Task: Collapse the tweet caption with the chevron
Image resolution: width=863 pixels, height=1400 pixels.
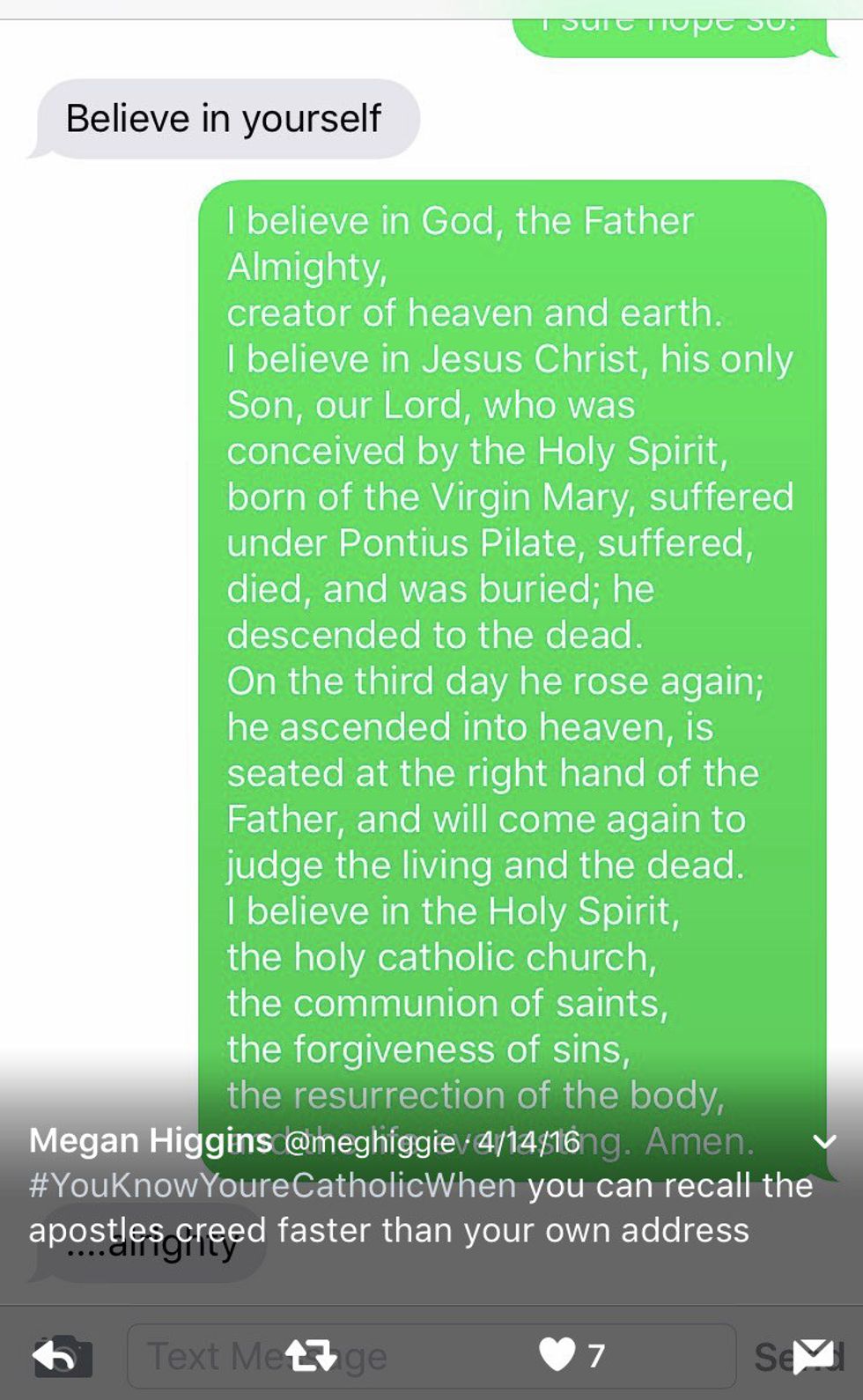Action: pyautogui.click(x=824, y=1142)
